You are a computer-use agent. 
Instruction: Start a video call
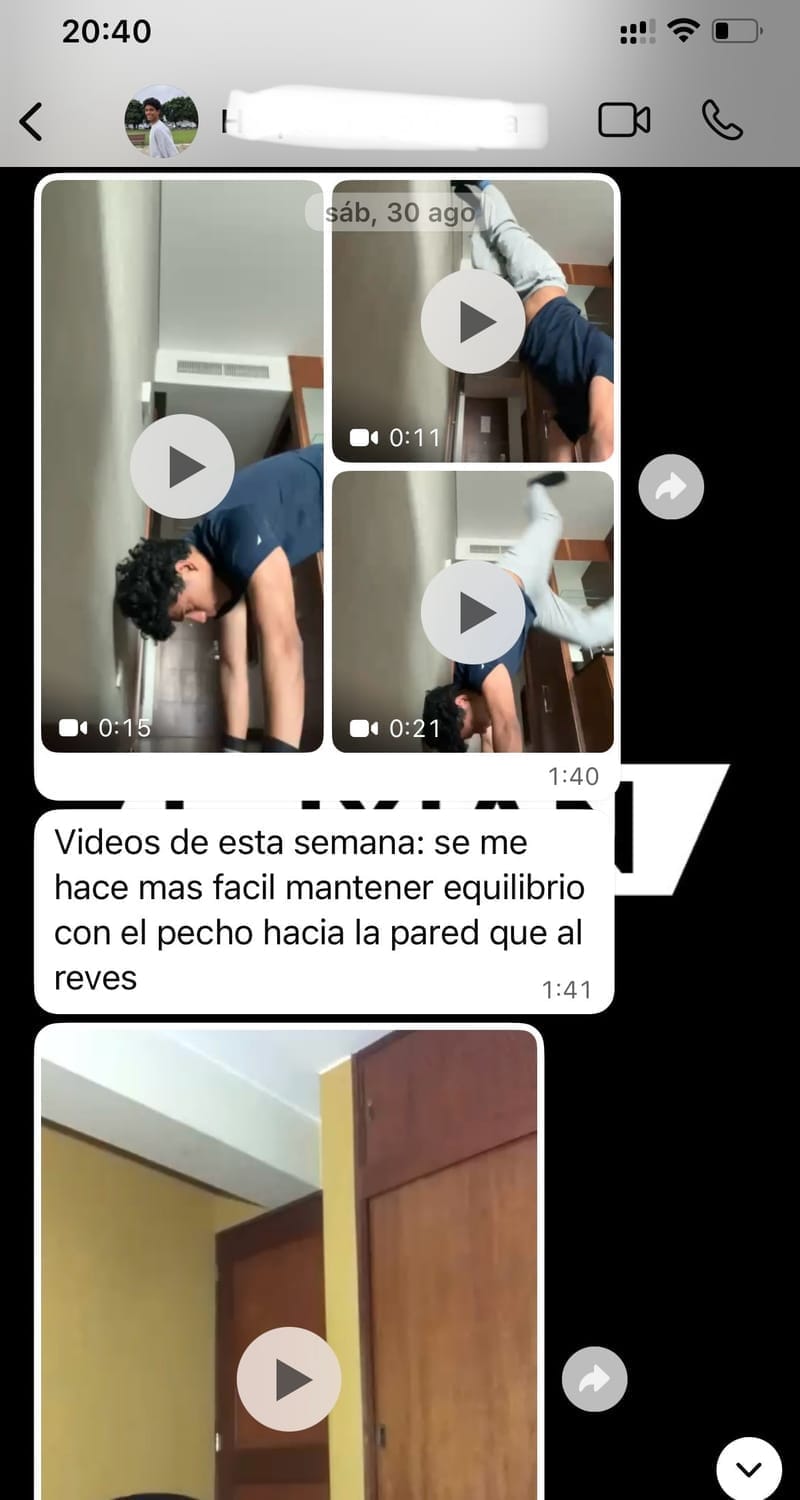[624, 121]
